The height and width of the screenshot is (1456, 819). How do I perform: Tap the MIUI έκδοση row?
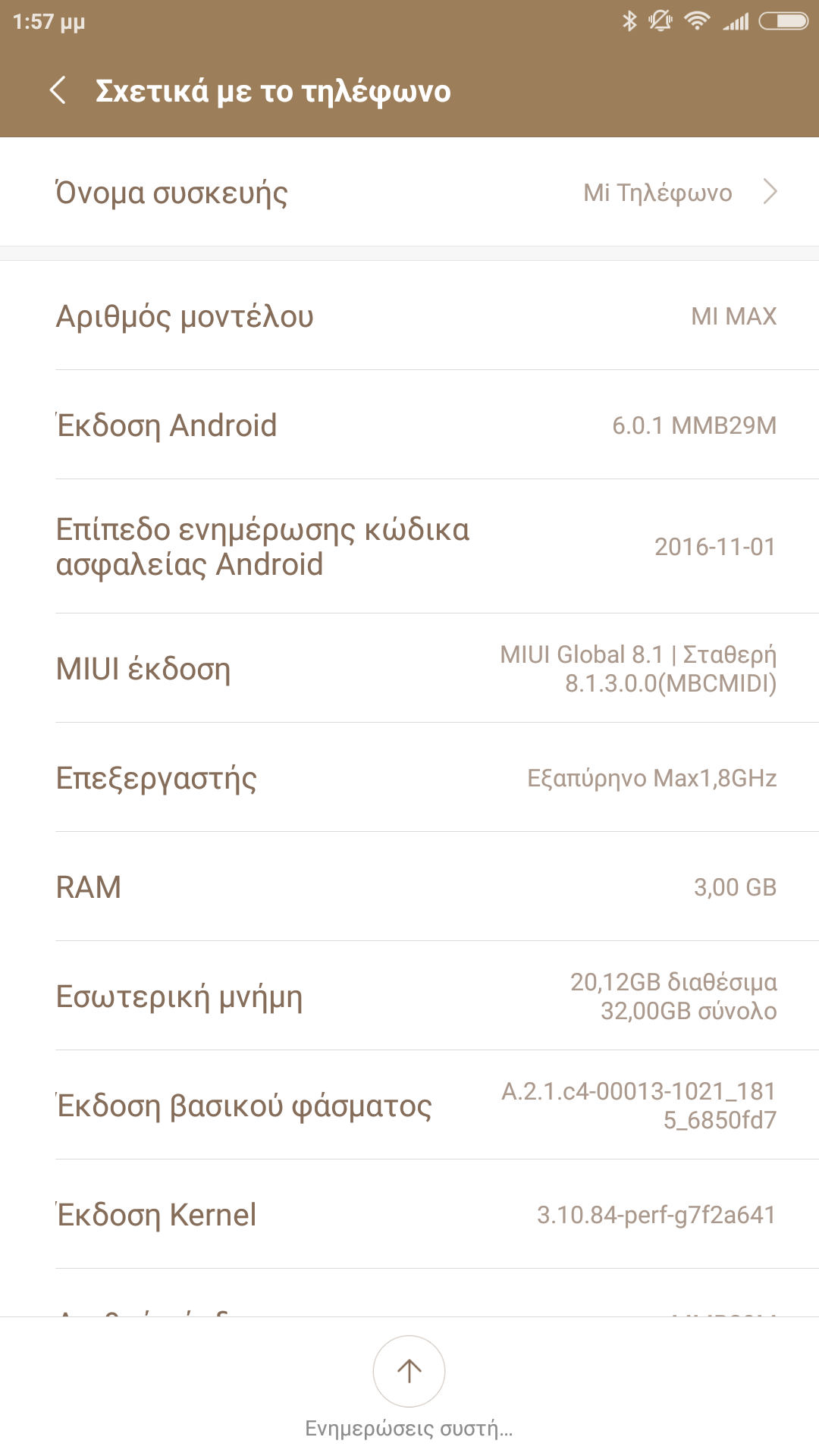point(409,669)
